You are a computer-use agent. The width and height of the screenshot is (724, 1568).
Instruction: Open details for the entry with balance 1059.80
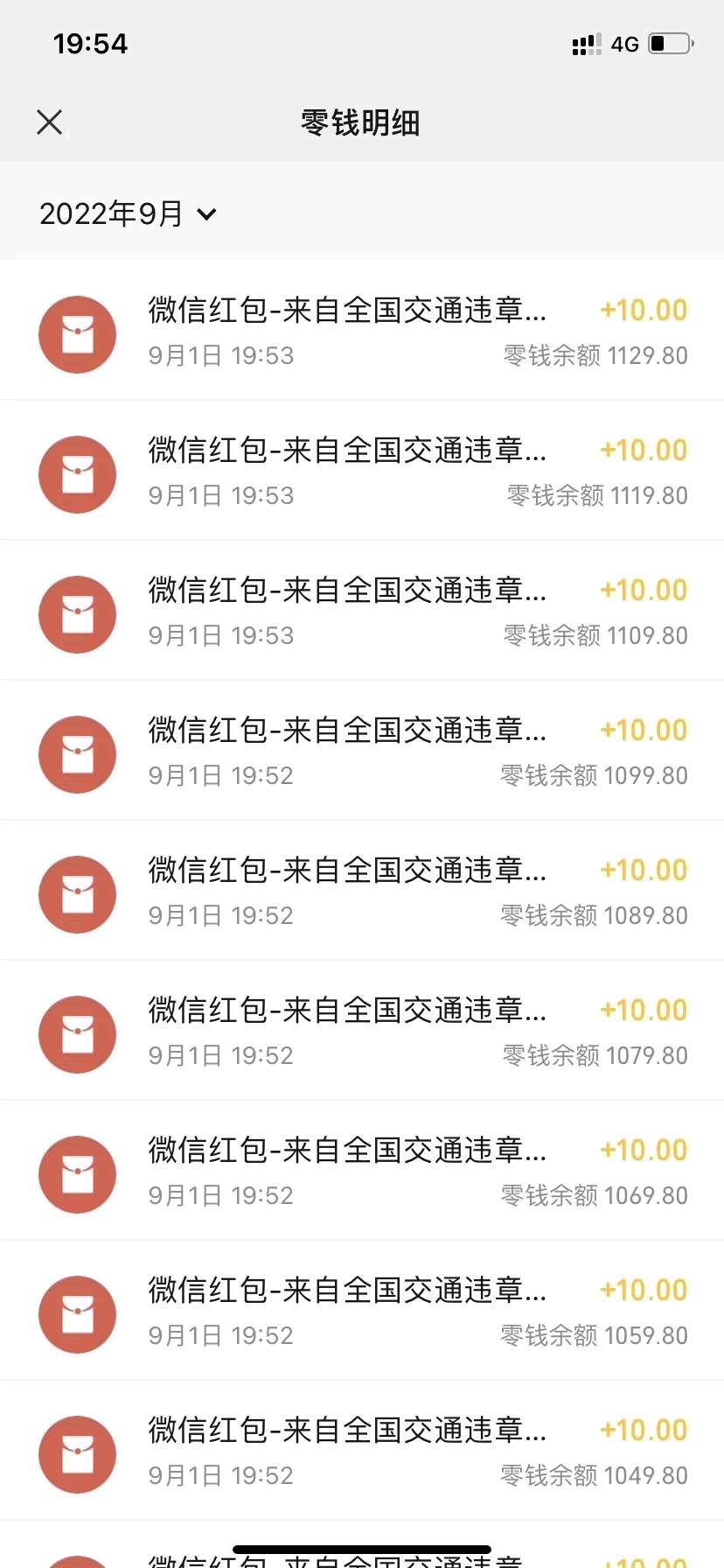[362, 1311]
